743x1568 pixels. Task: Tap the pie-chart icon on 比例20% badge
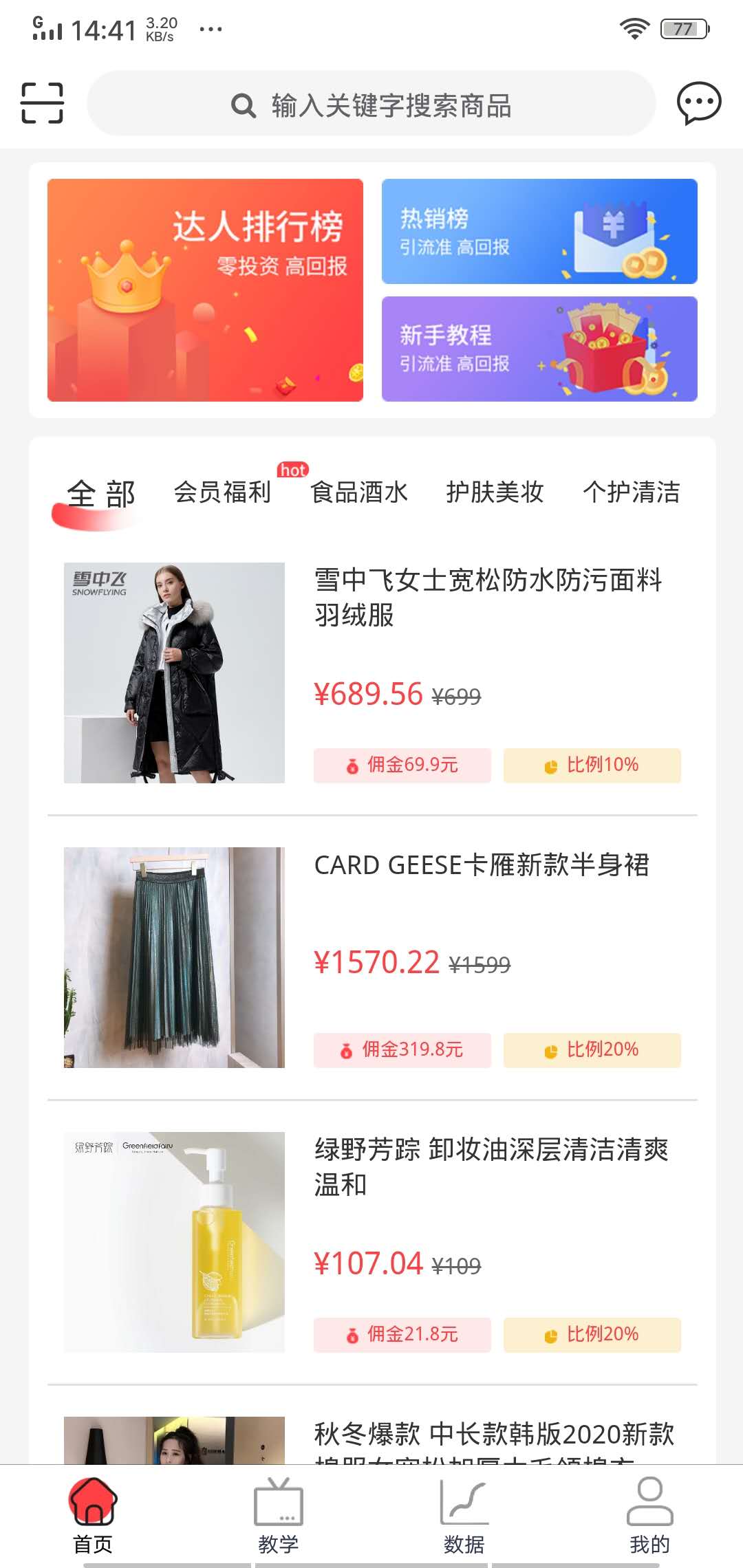click(550, 1050)
